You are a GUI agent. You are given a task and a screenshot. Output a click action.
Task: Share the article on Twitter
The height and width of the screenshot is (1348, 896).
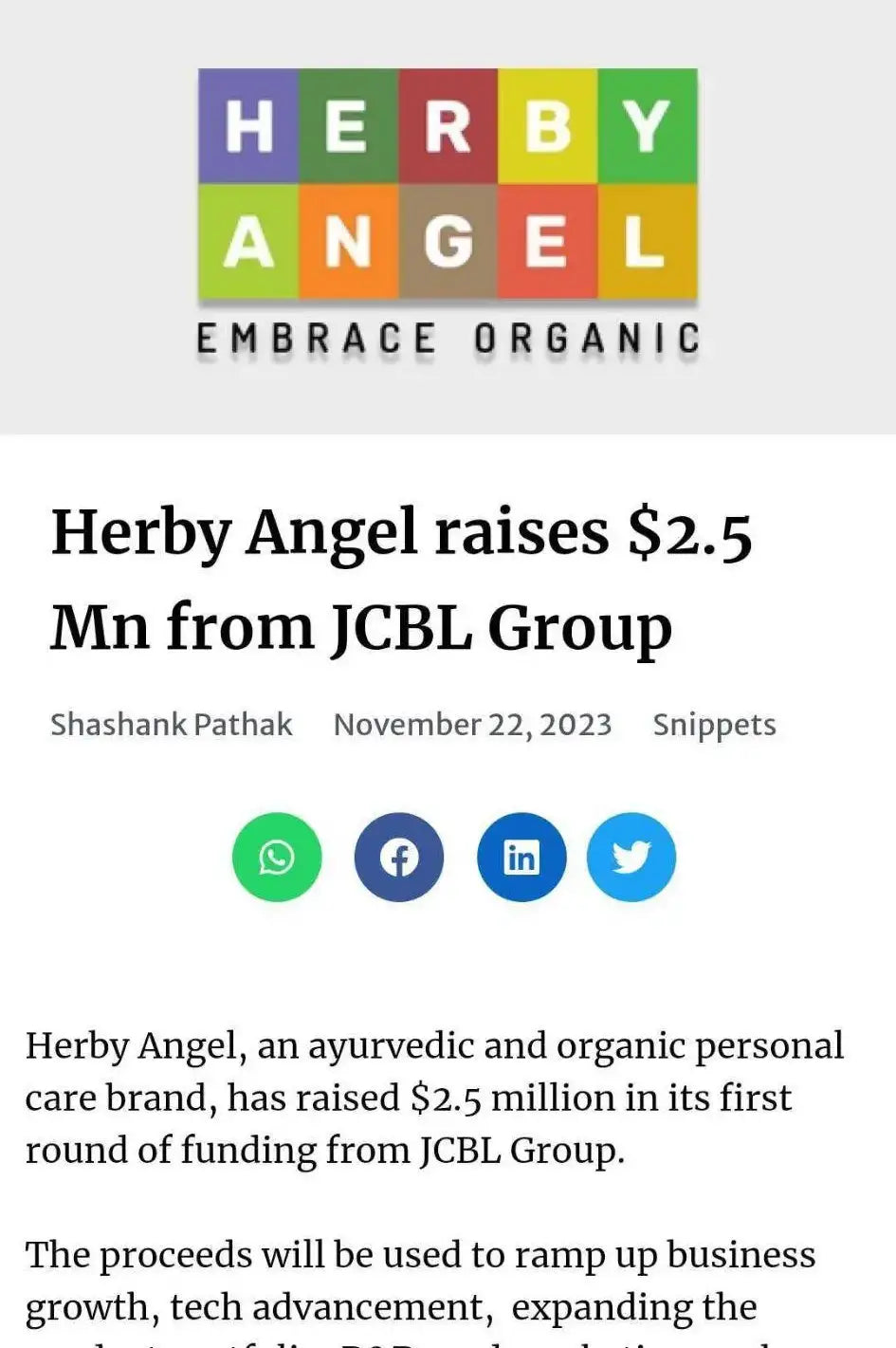pyautogui.click(x=631, y=858)
